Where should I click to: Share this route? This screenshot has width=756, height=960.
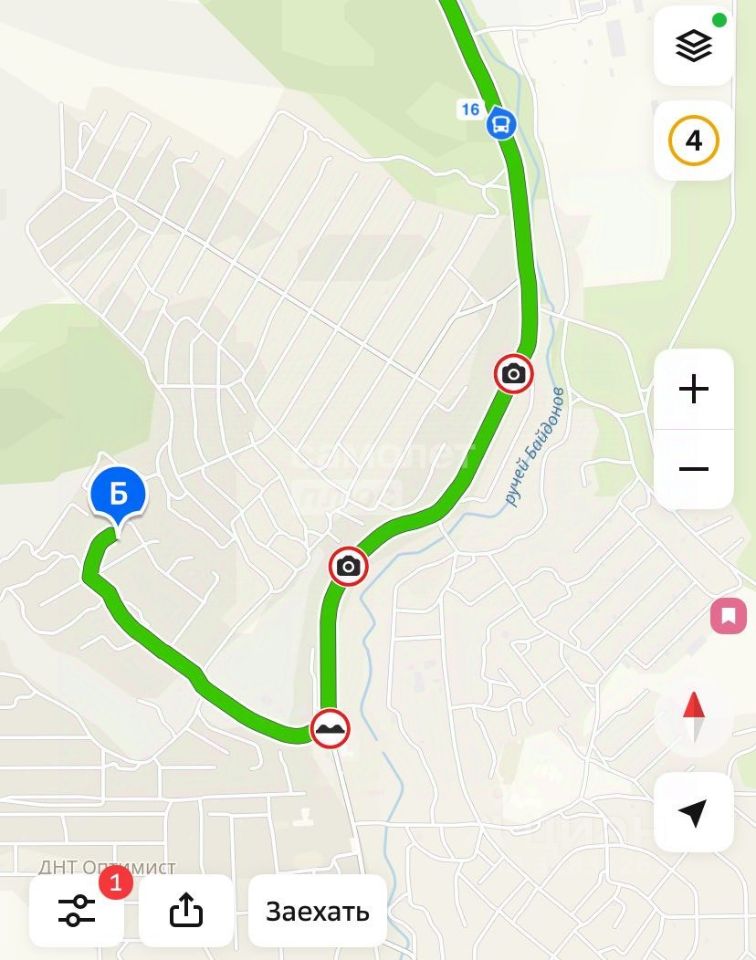186,911
